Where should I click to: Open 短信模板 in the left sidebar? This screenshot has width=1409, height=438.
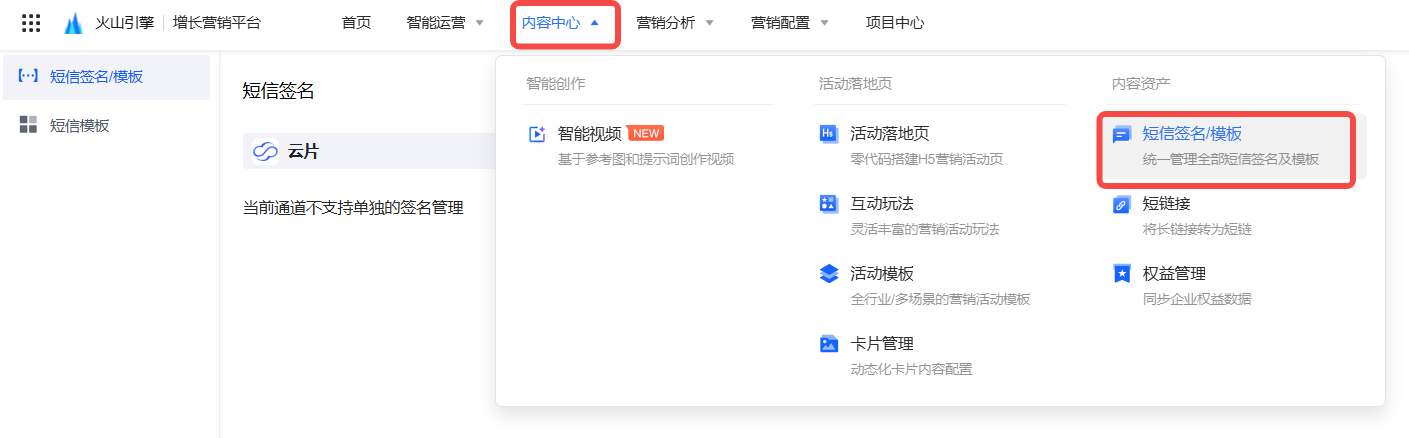tap(79, 125)
